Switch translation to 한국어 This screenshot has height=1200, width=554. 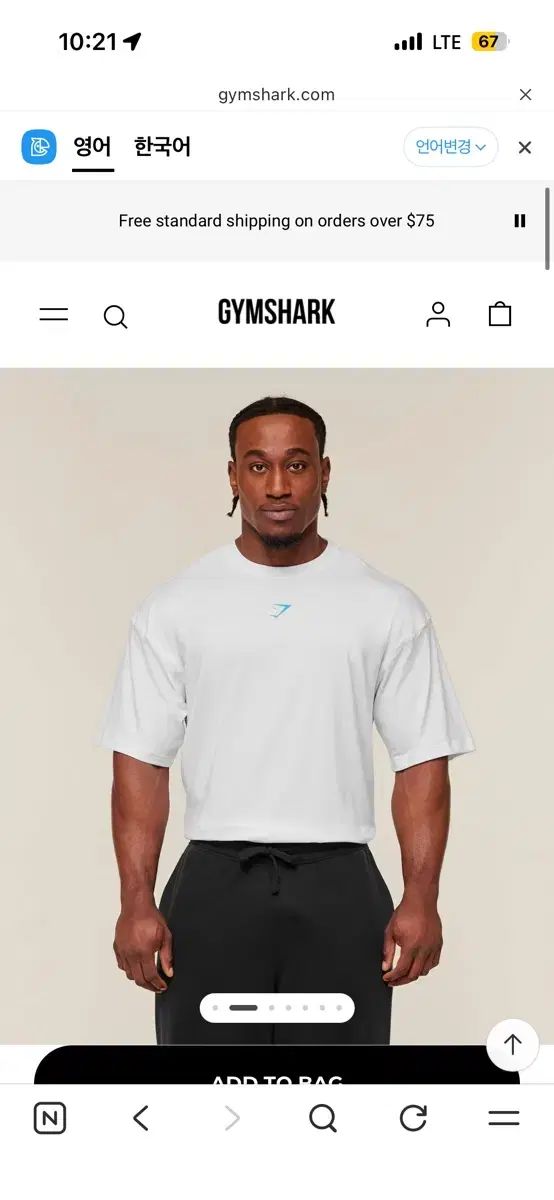pos(162,147)
